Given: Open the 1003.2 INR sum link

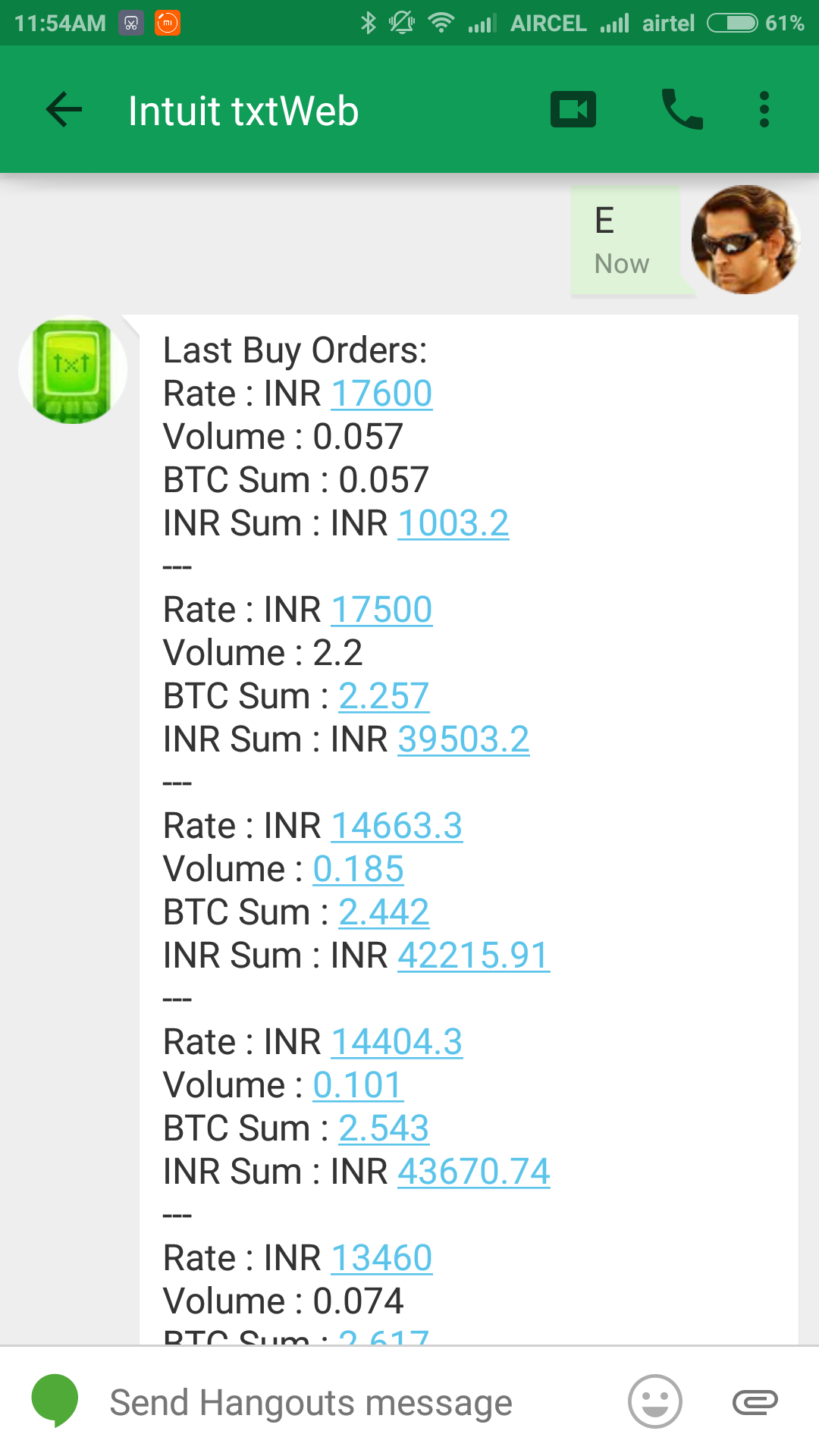Looking at the screenshot, I should click(453, 523).
